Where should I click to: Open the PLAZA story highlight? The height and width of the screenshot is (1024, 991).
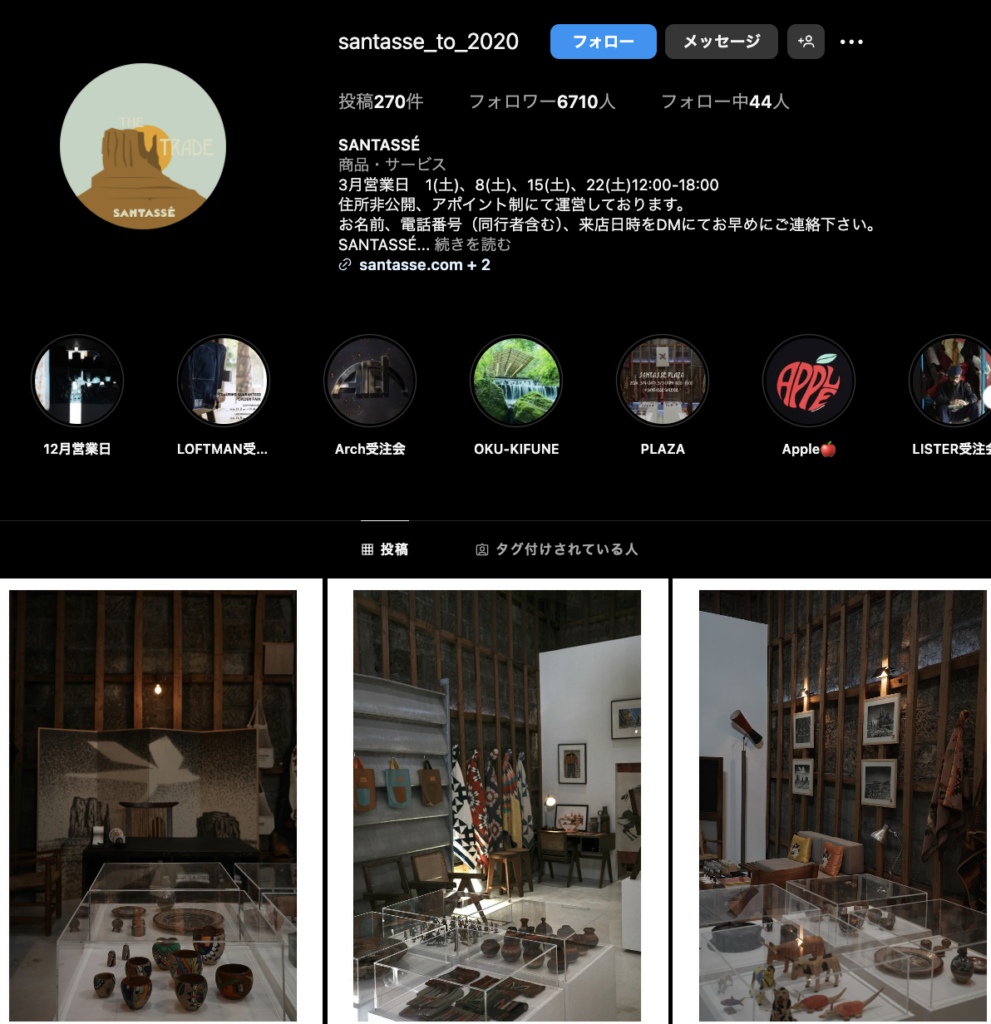tap(662, 381)
